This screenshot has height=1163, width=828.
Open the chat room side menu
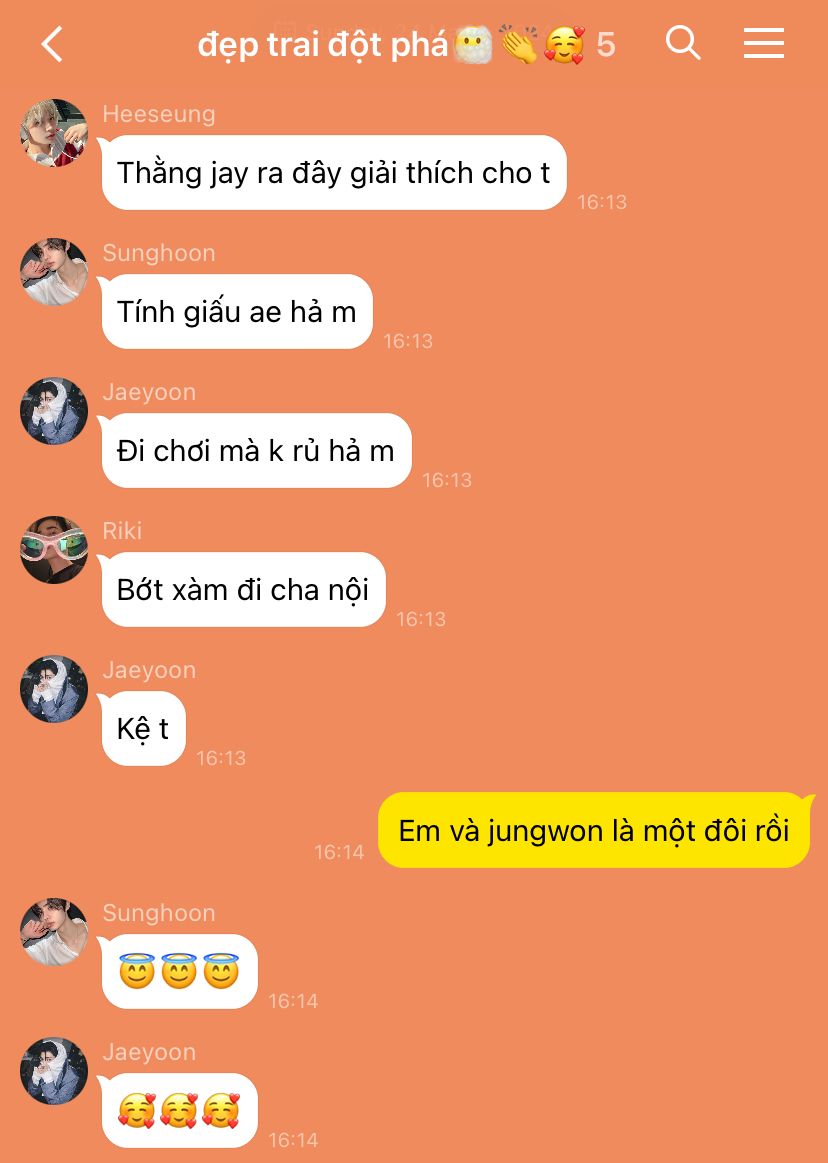763,43
